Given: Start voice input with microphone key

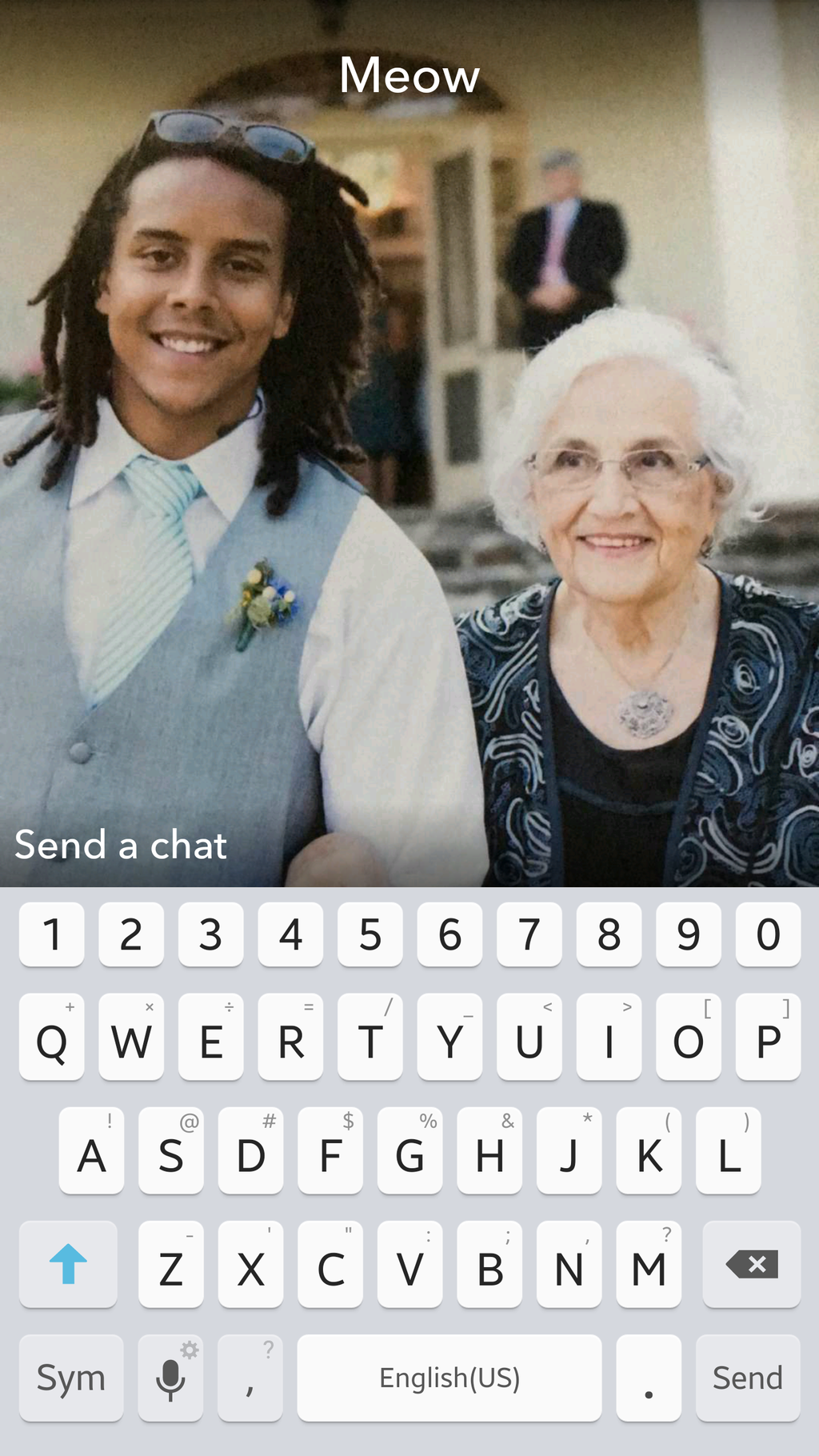Looking at the screenshot, I should (170, 1378).
